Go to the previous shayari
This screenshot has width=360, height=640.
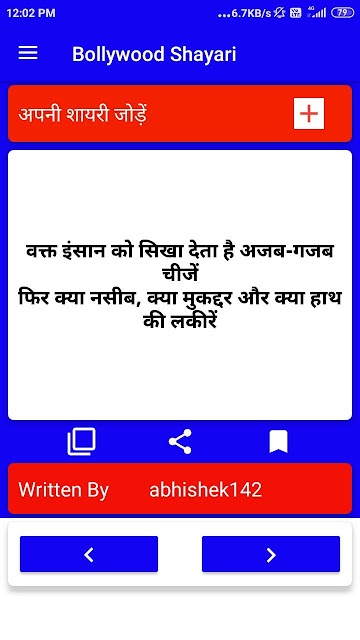click(89, 554)
